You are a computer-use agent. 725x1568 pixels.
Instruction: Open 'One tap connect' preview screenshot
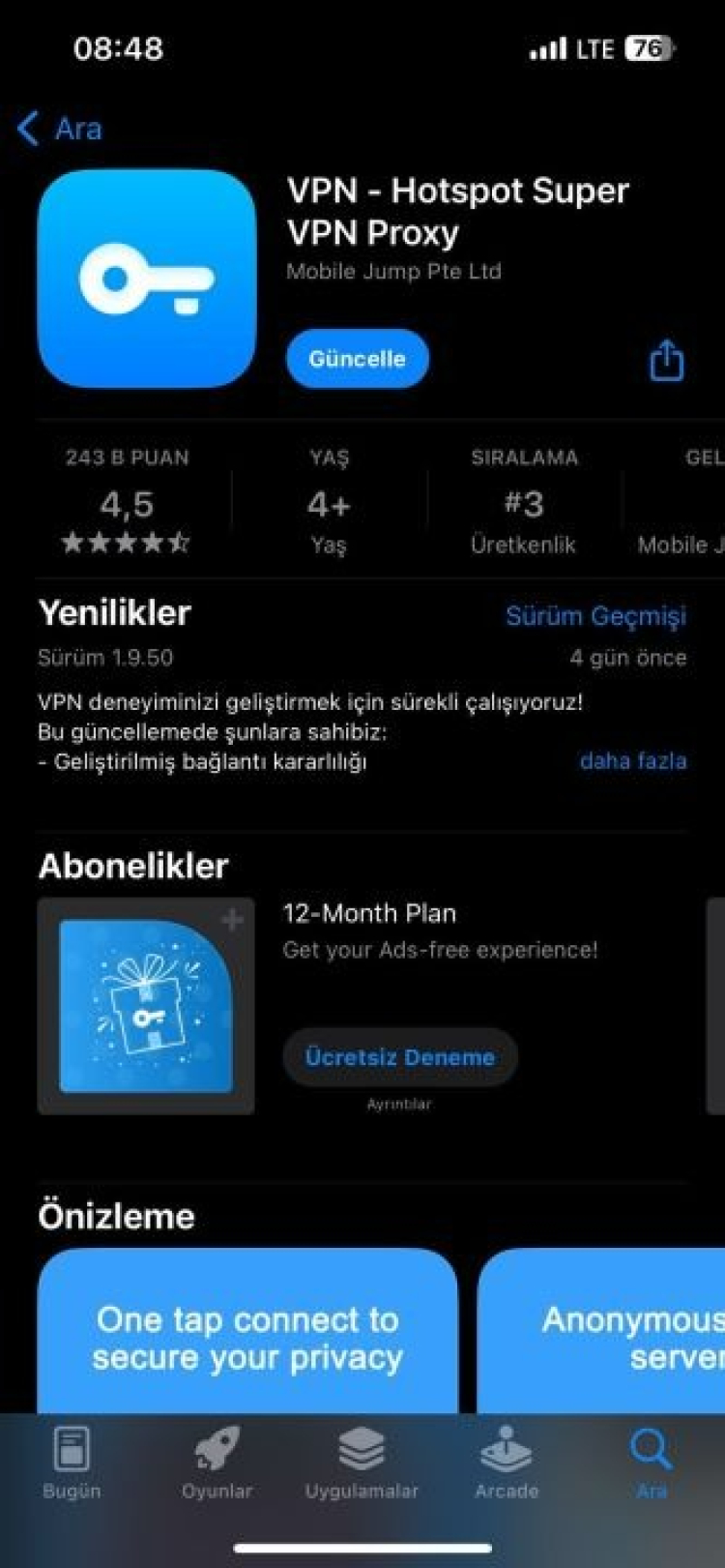tap(247, 1335)
